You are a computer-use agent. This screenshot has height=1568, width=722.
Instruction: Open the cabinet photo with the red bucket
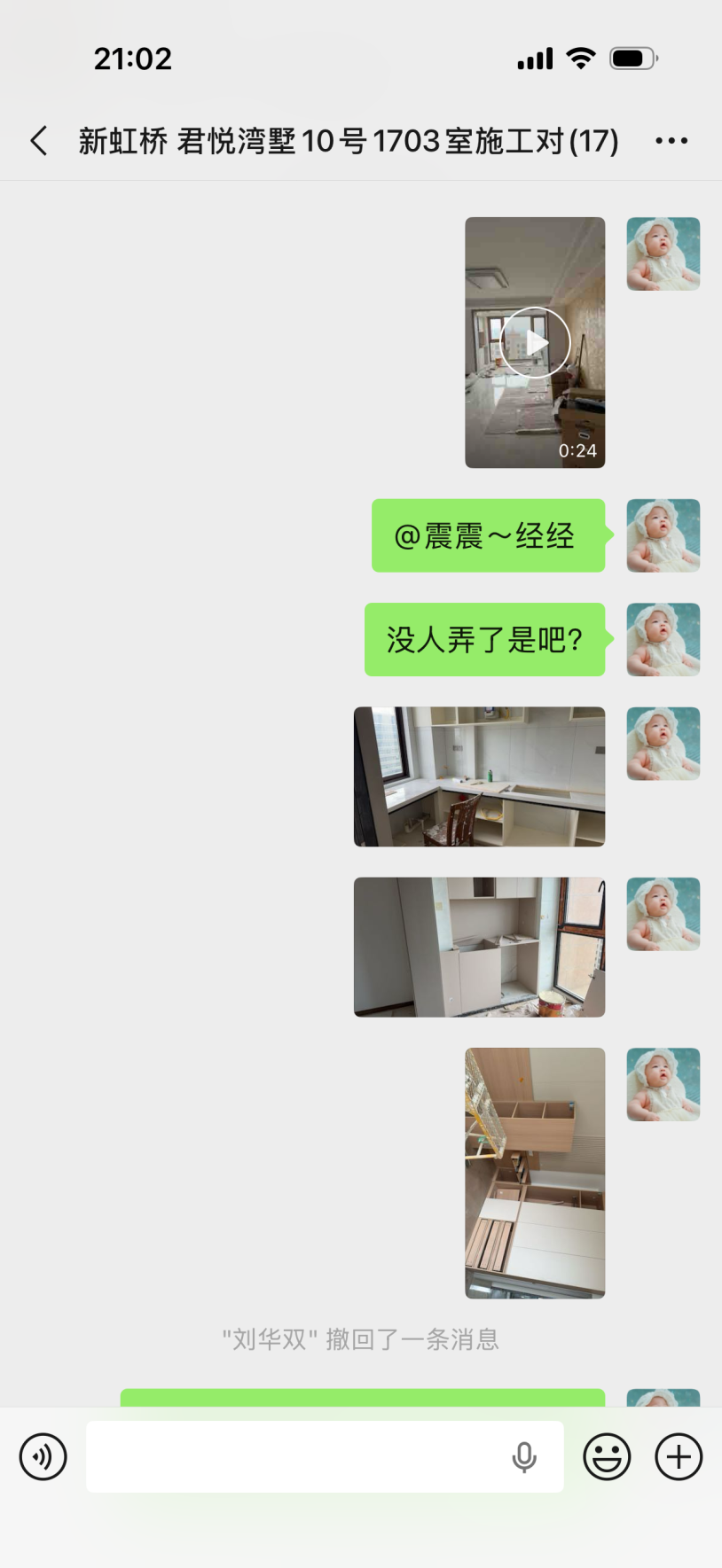pyautogui.click(x=479, y=947)
